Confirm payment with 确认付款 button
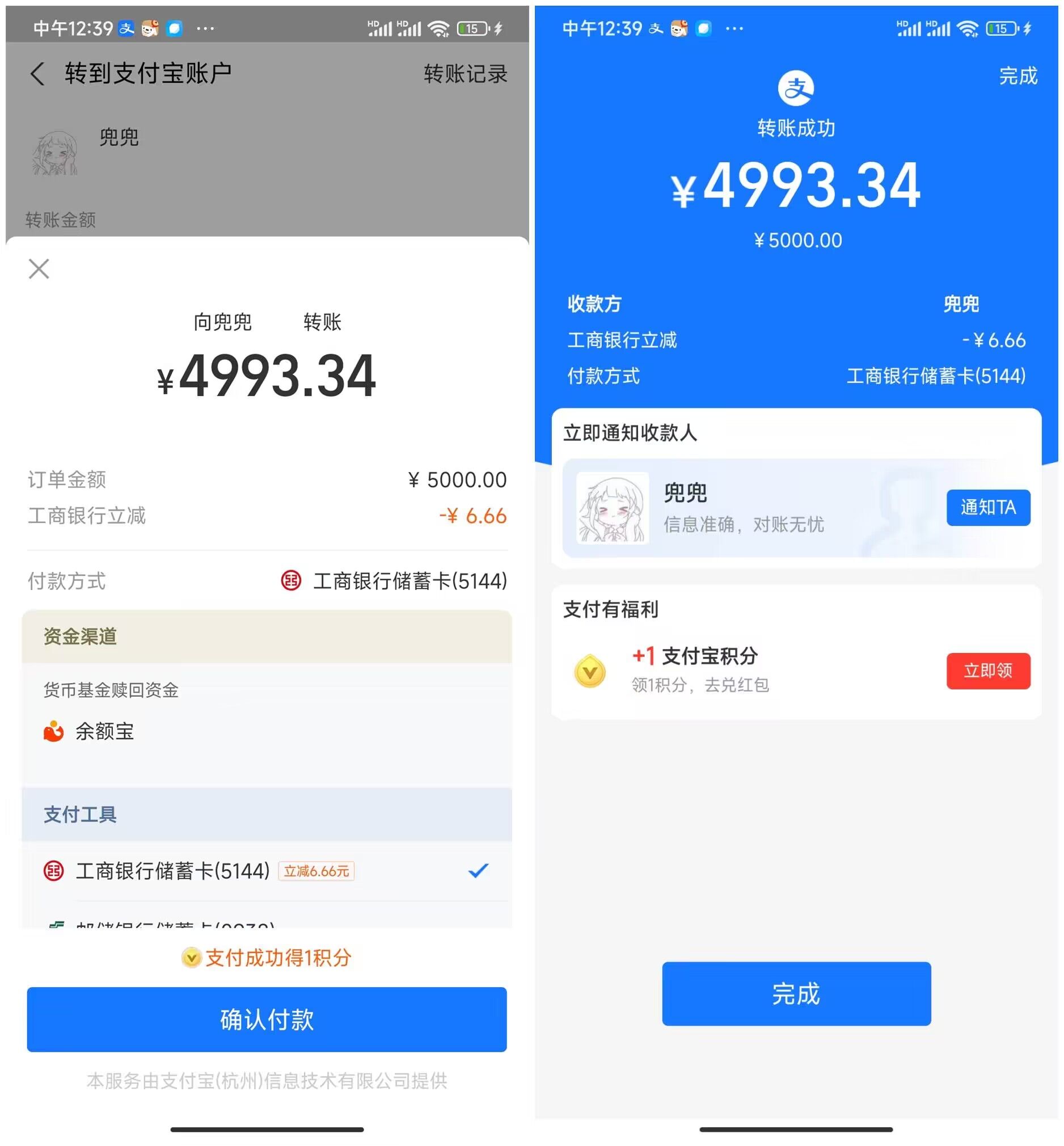1064x1146 pixels. 267,1019
